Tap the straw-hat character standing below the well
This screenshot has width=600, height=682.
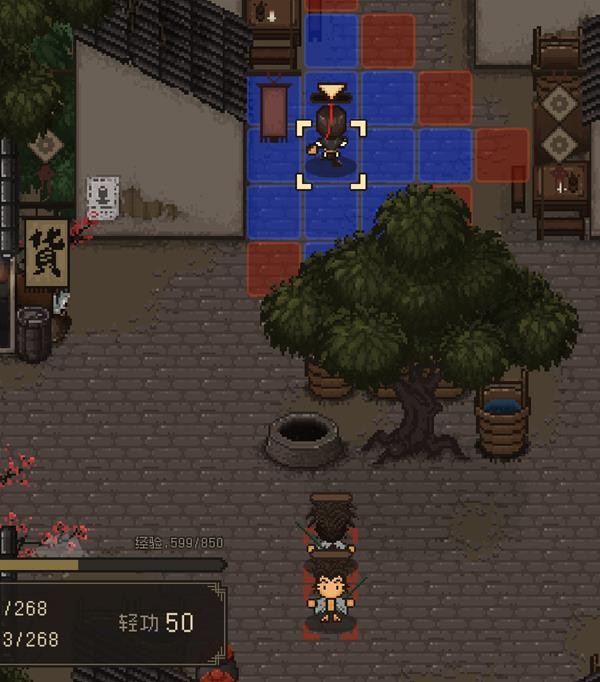331,520
